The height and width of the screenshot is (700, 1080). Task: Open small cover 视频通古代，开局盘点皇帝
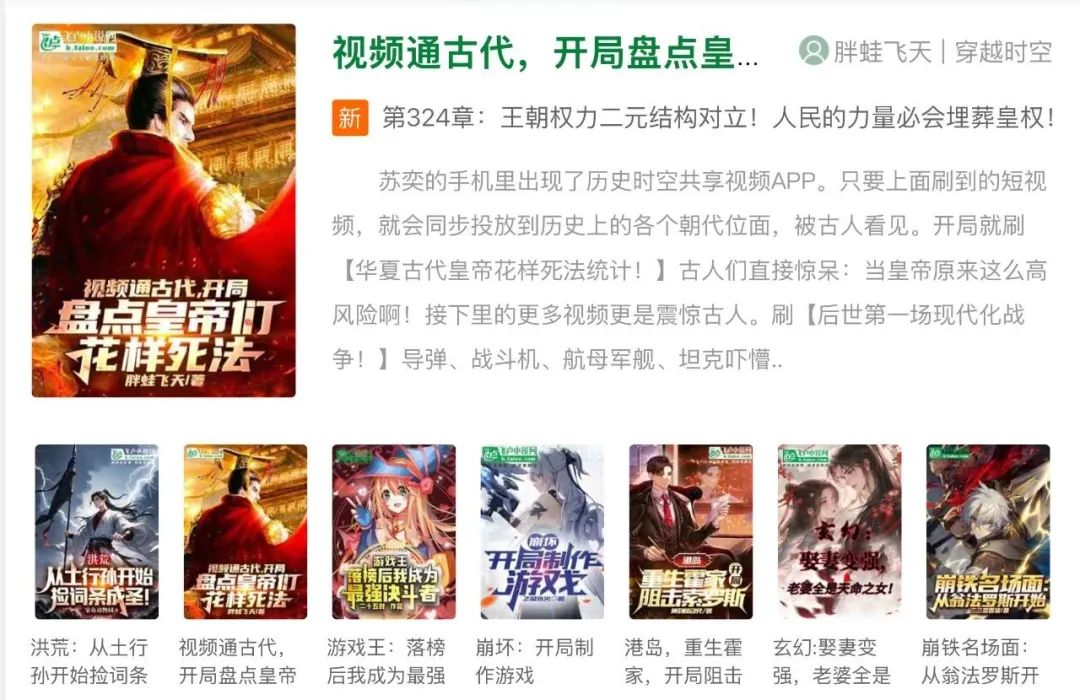245,532
